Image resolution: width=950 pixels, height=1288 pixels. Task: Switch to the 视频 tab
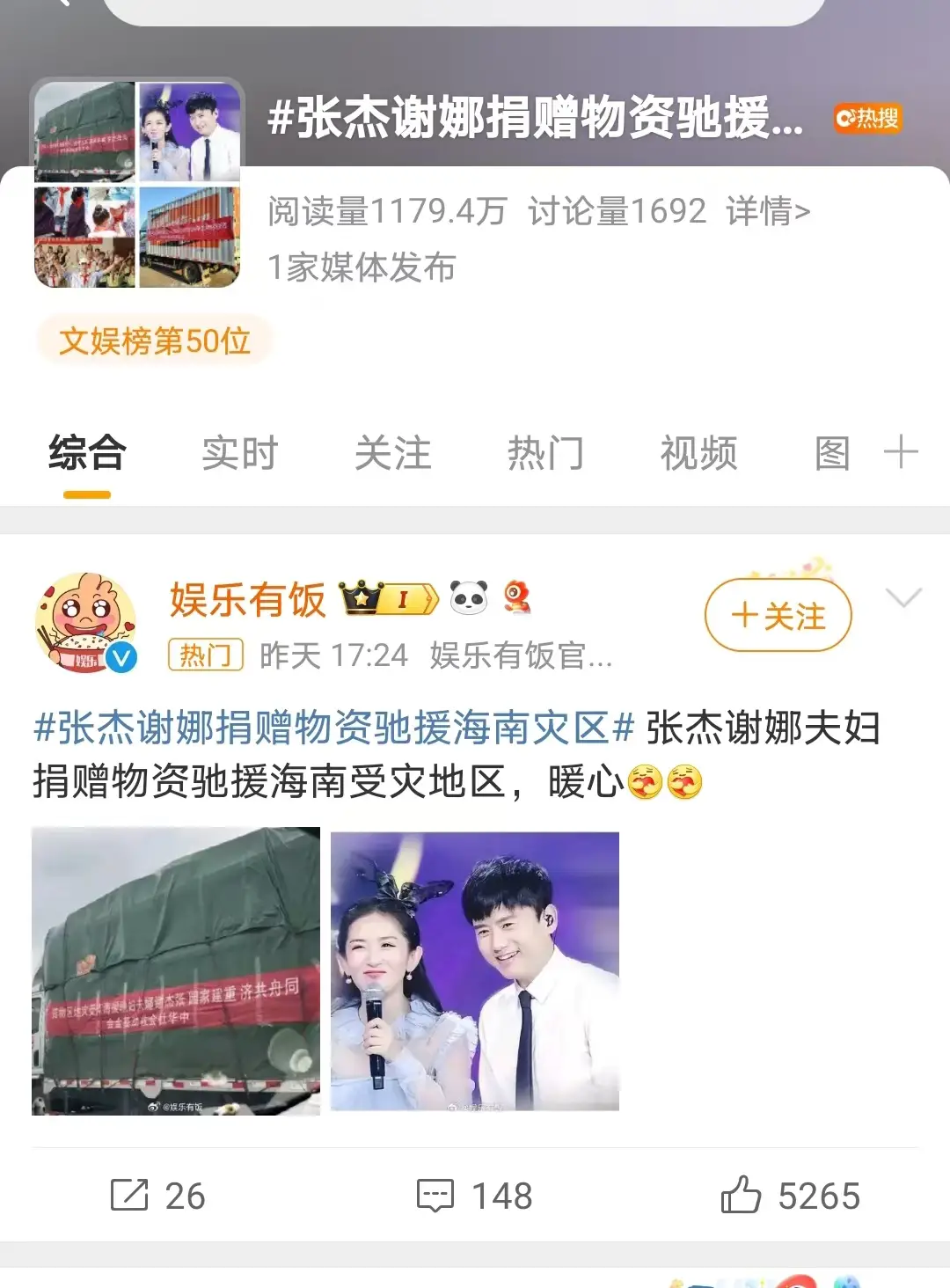click(x=698, y=453)
